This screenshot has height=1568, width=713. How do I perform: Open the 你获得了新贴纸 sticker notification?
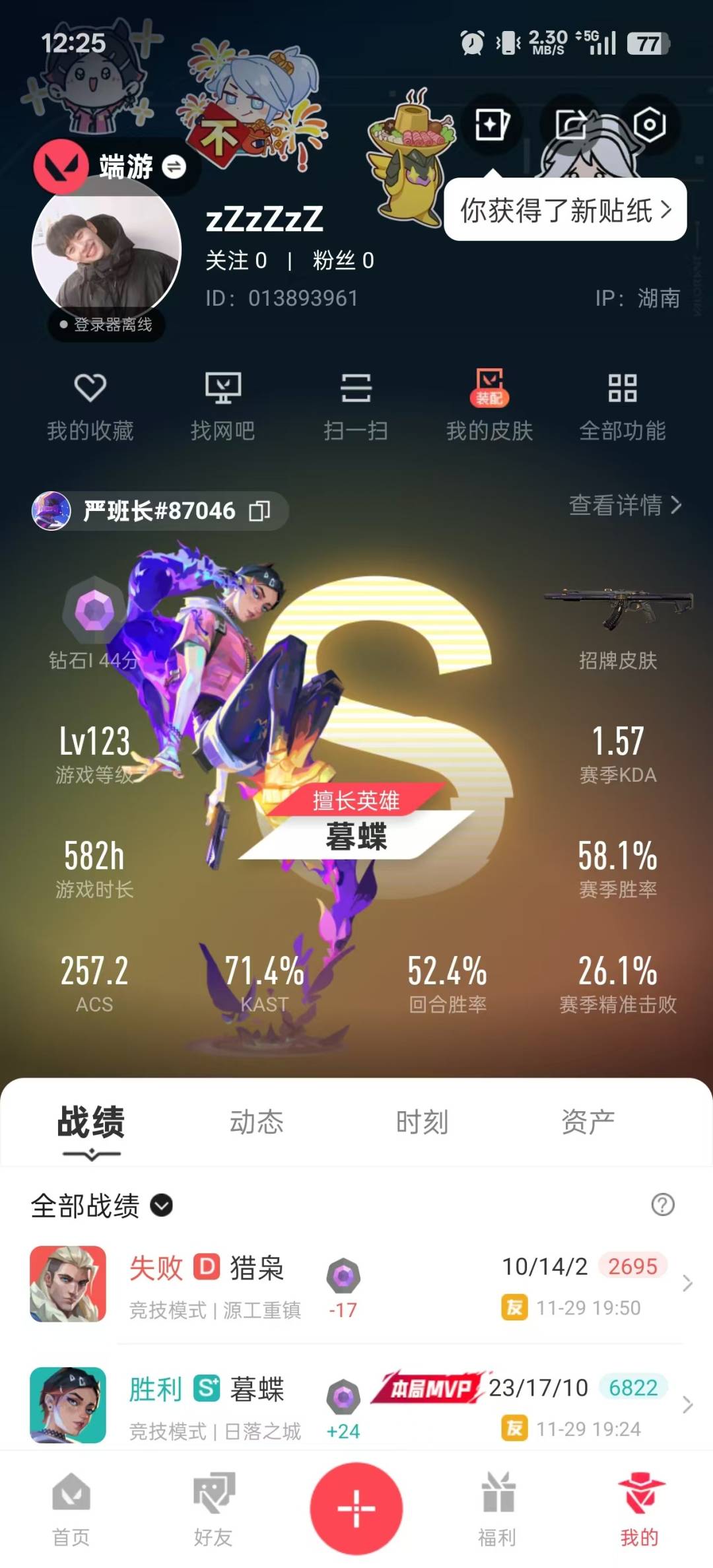[x=564, y=209]
